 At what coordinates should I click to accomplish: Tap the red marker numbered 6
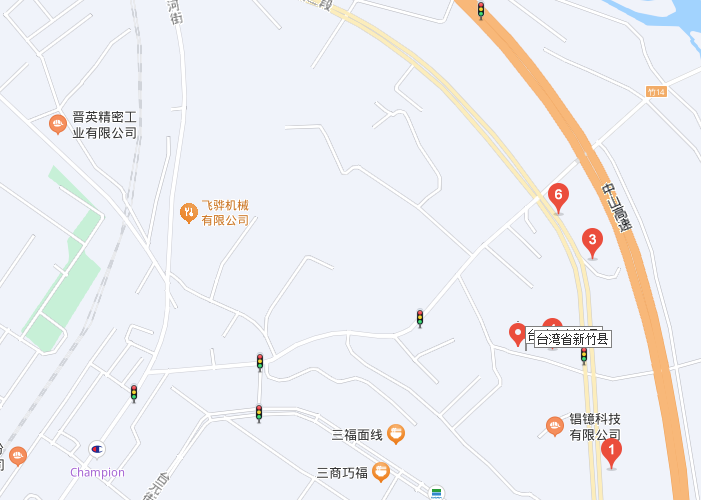point(559,195)
